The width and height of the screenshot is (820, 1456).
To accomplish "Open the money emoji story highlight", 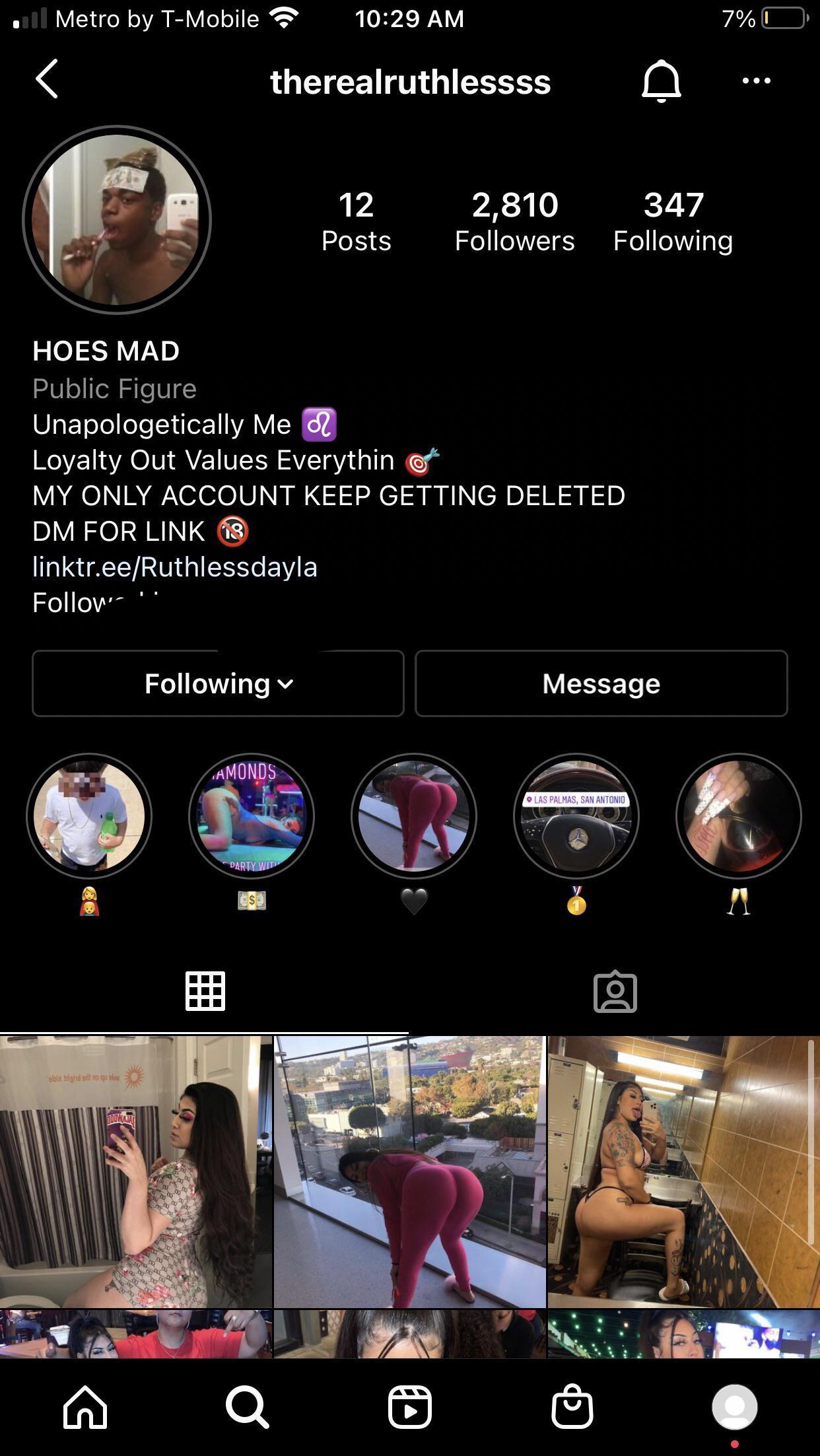I will coord(252,817).
